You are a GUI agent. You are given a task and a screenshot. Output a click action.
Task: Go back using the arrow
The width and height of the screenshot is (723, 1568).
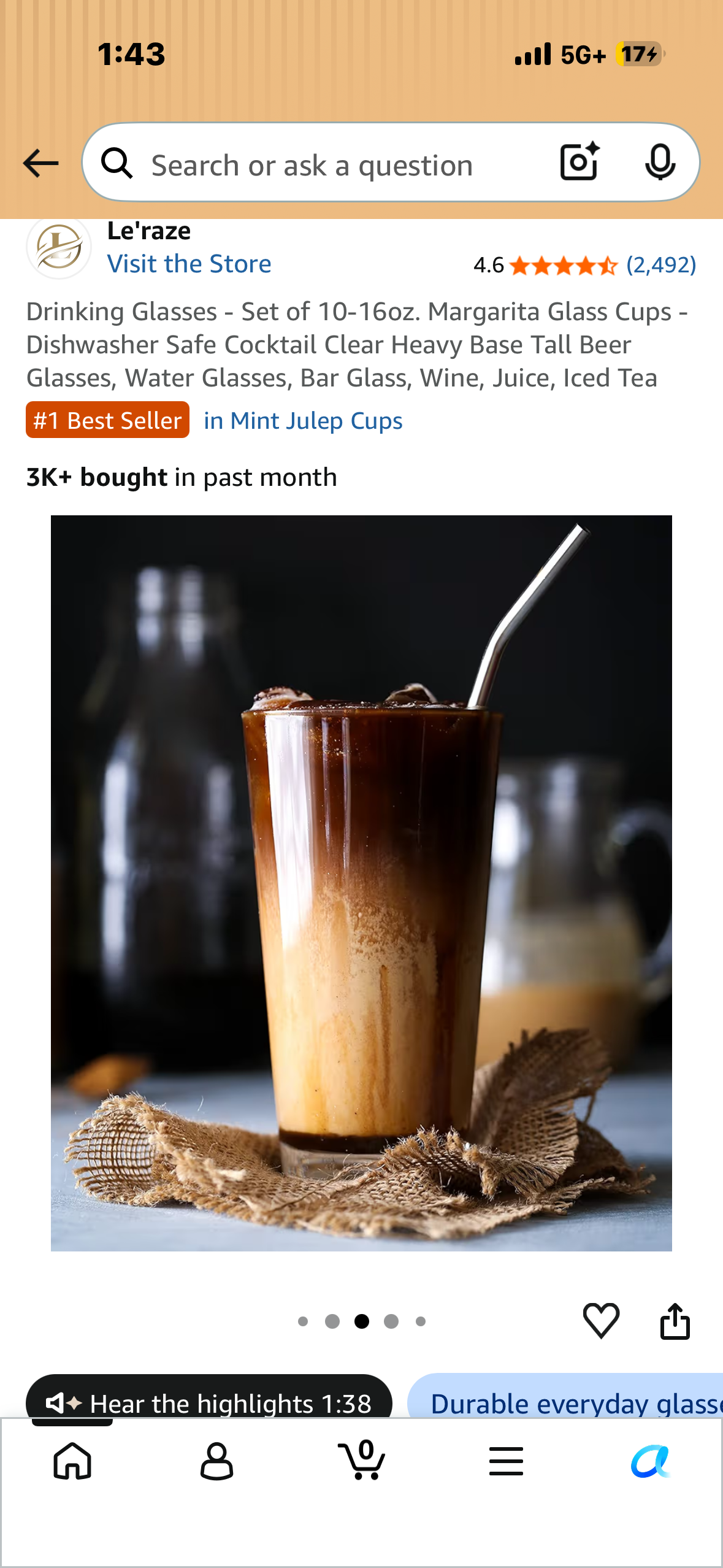click(x=40, y=163)
